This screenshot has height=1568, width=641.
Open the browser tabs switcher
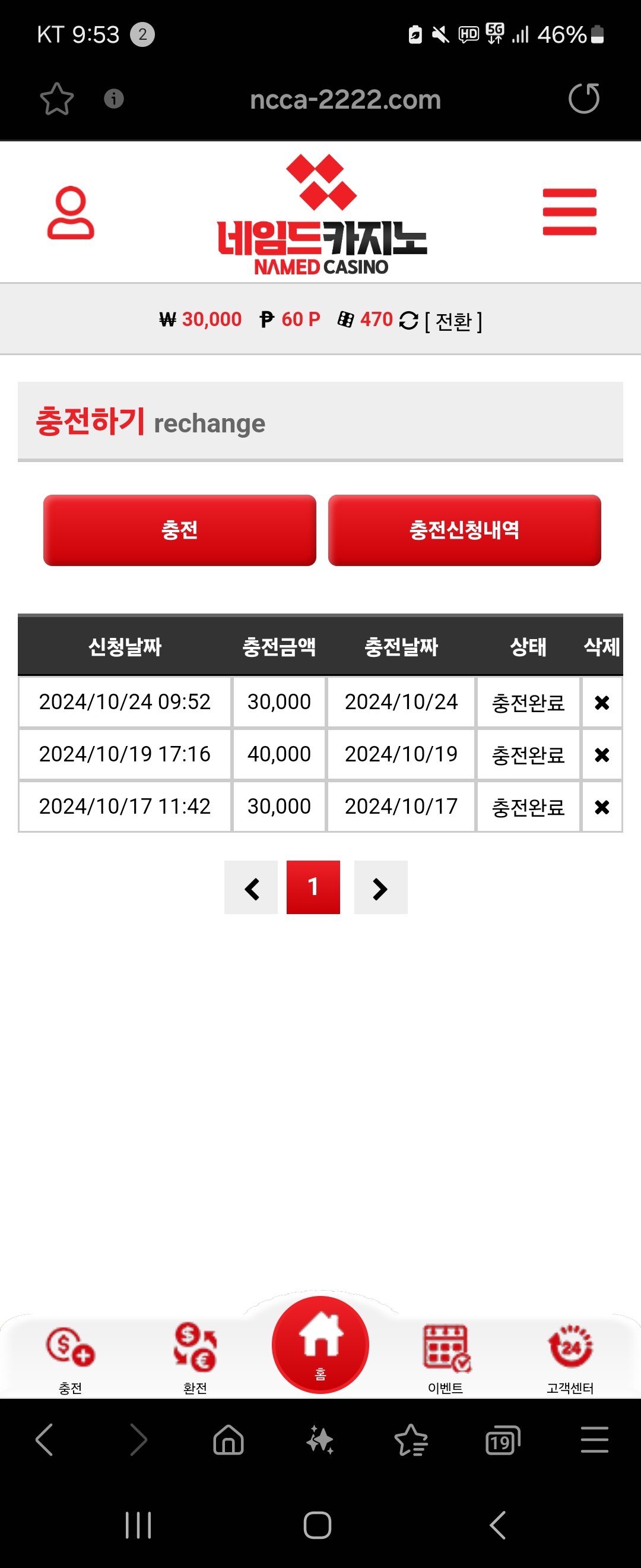pos(503,1440)
